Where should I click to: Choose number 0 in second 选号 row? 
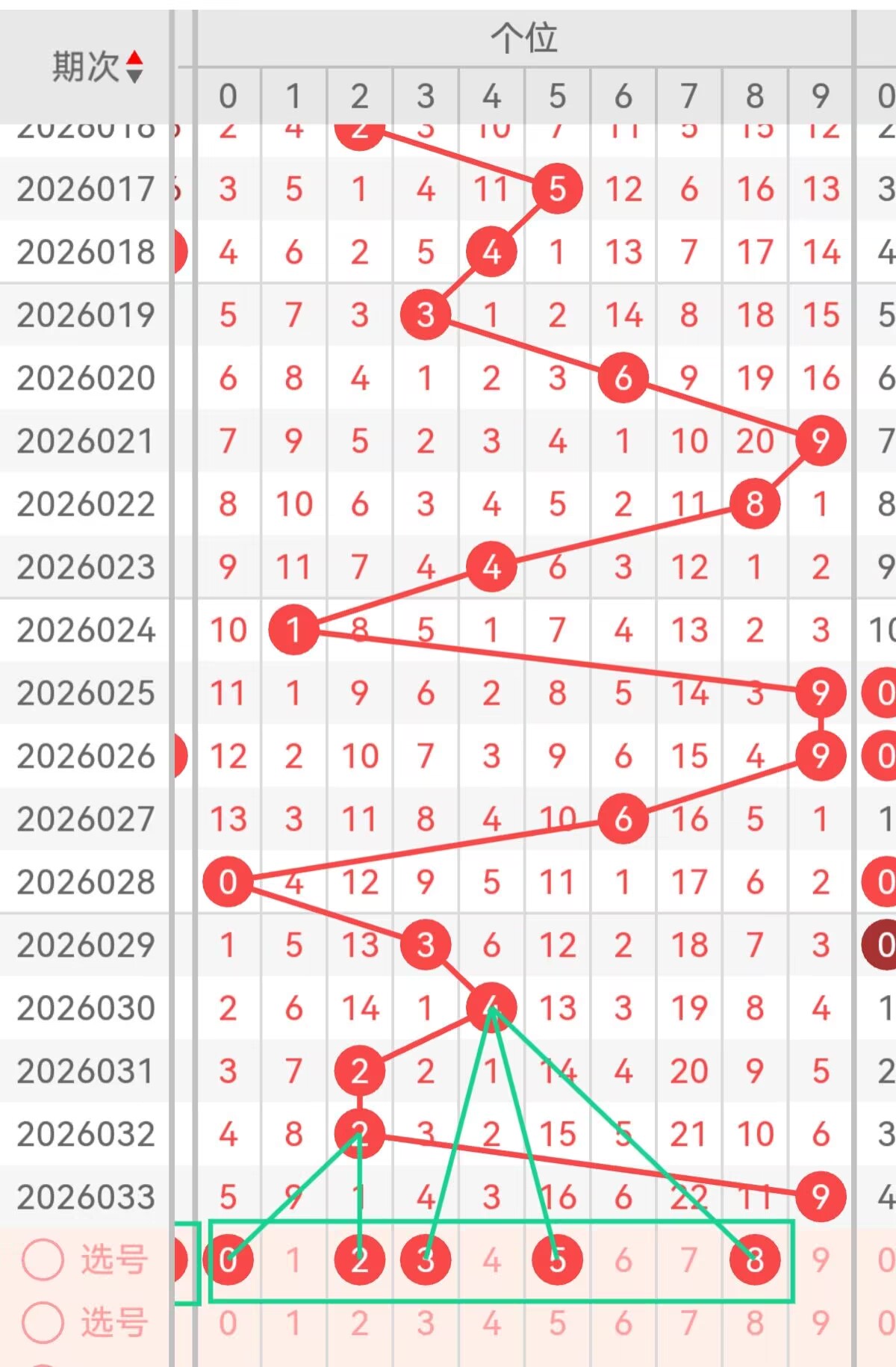click(x=228, y=1323)
